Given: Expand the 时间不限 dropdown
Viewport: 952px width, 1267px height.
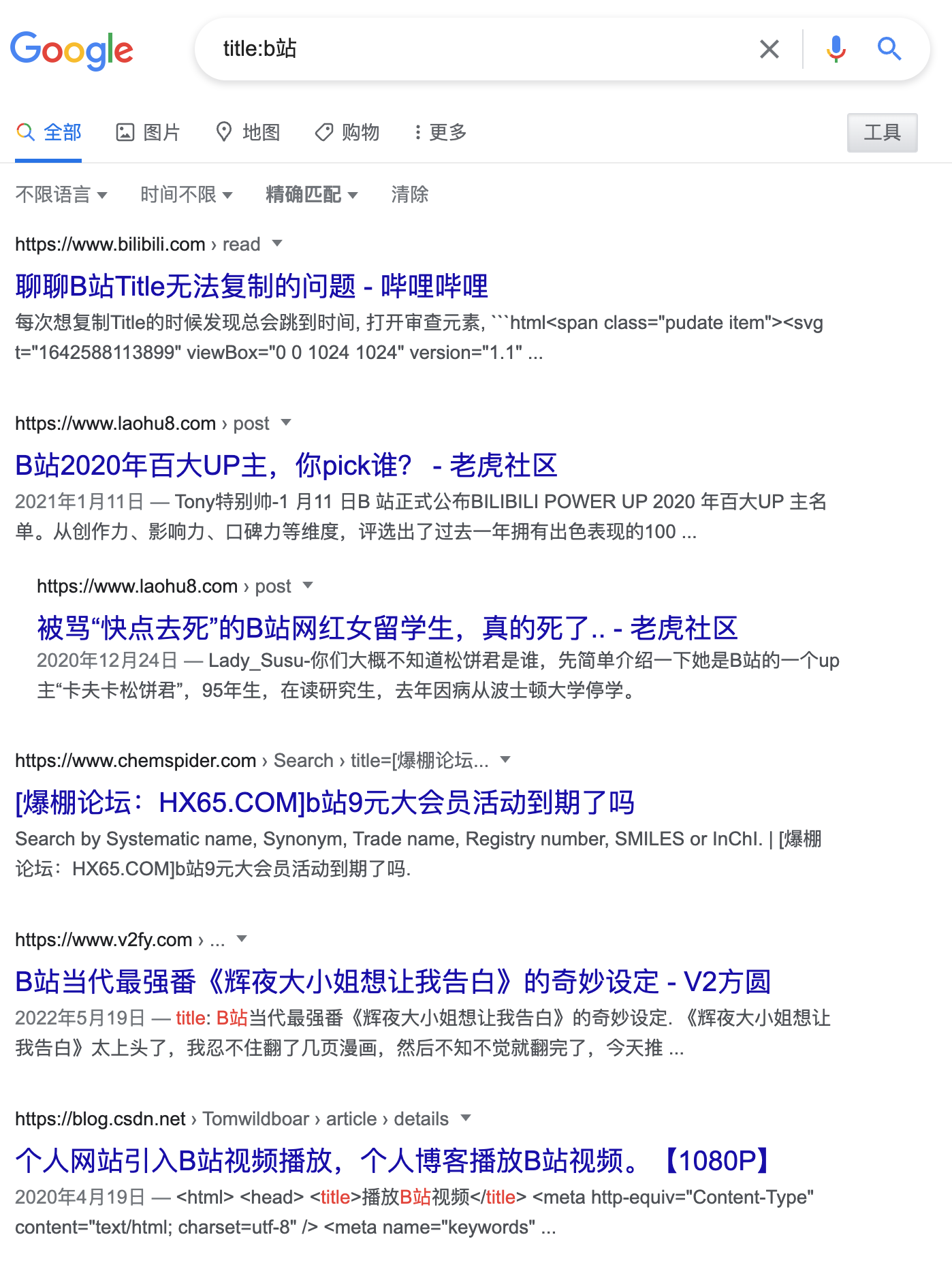Looking at the screenshot, I should pos(186,195).
